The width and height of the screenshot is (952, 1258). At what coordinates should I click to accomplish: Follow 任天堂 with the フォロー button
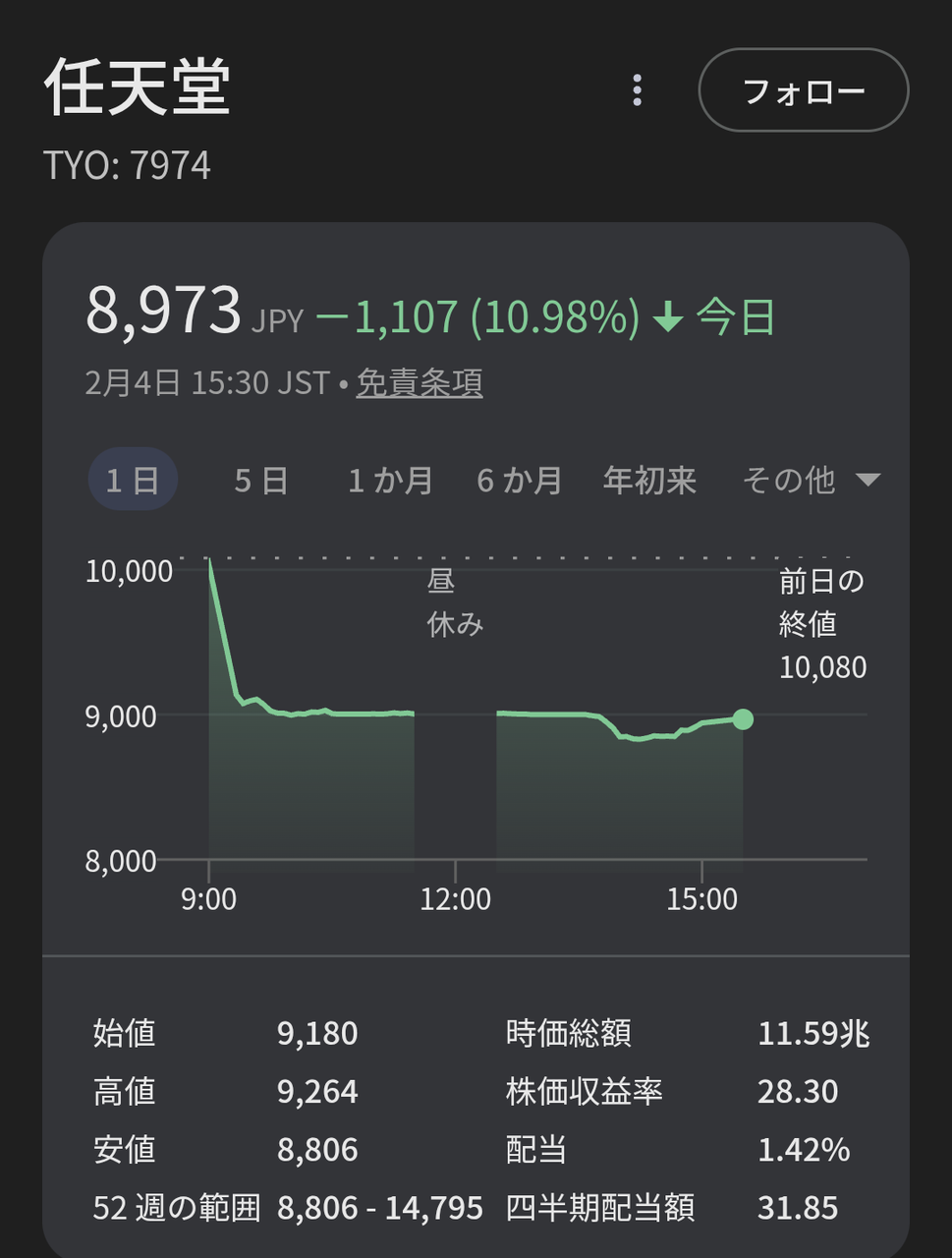point(803,90)
